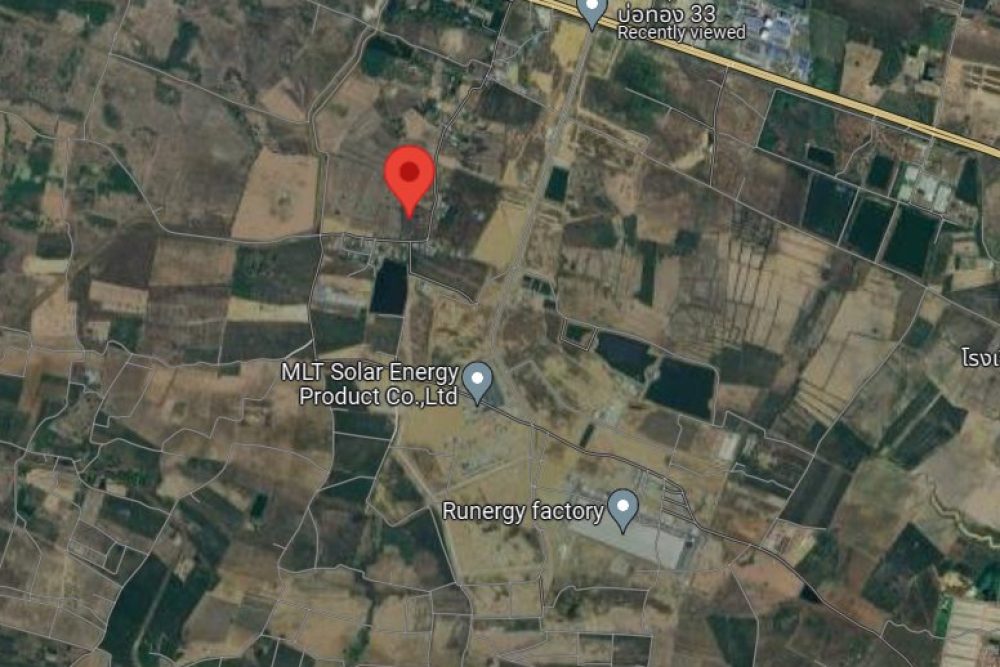Tap the red dropped location pin
Image resolution: width=1000 pixels, height=667 pixels.
pyautogui.click(x=409, y=176)
